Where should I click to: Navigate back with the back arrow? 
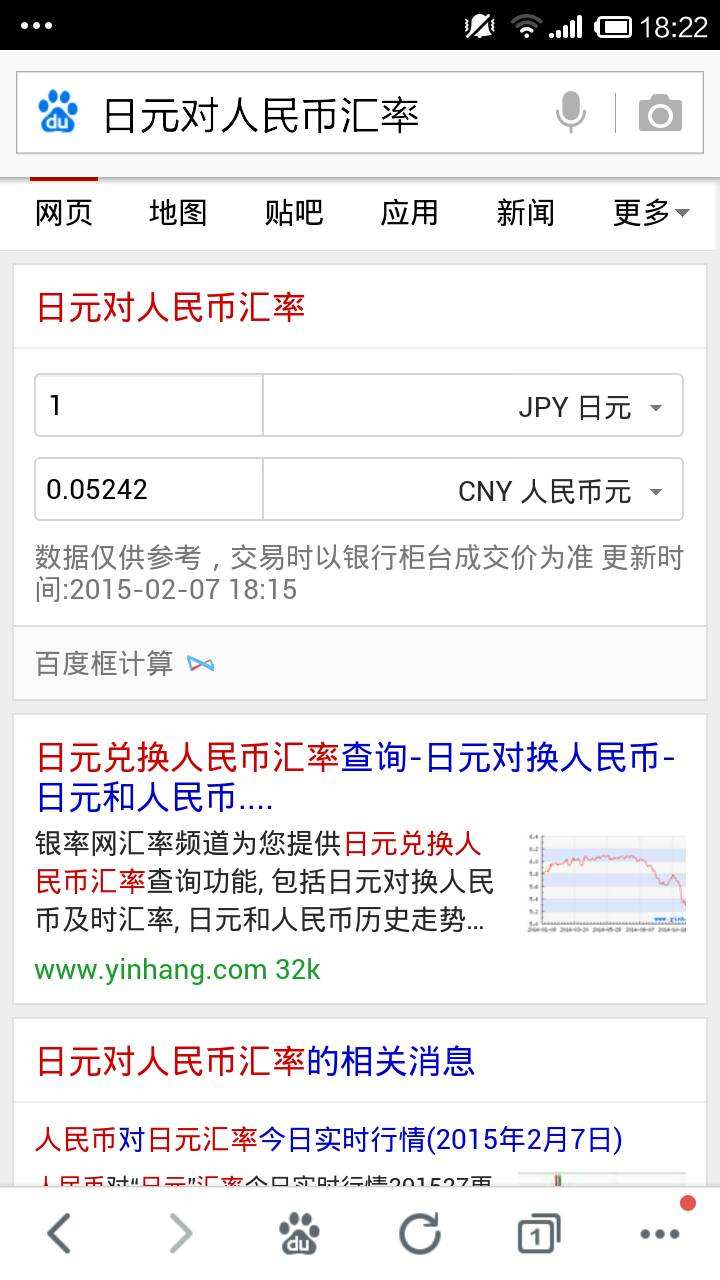57,1232
